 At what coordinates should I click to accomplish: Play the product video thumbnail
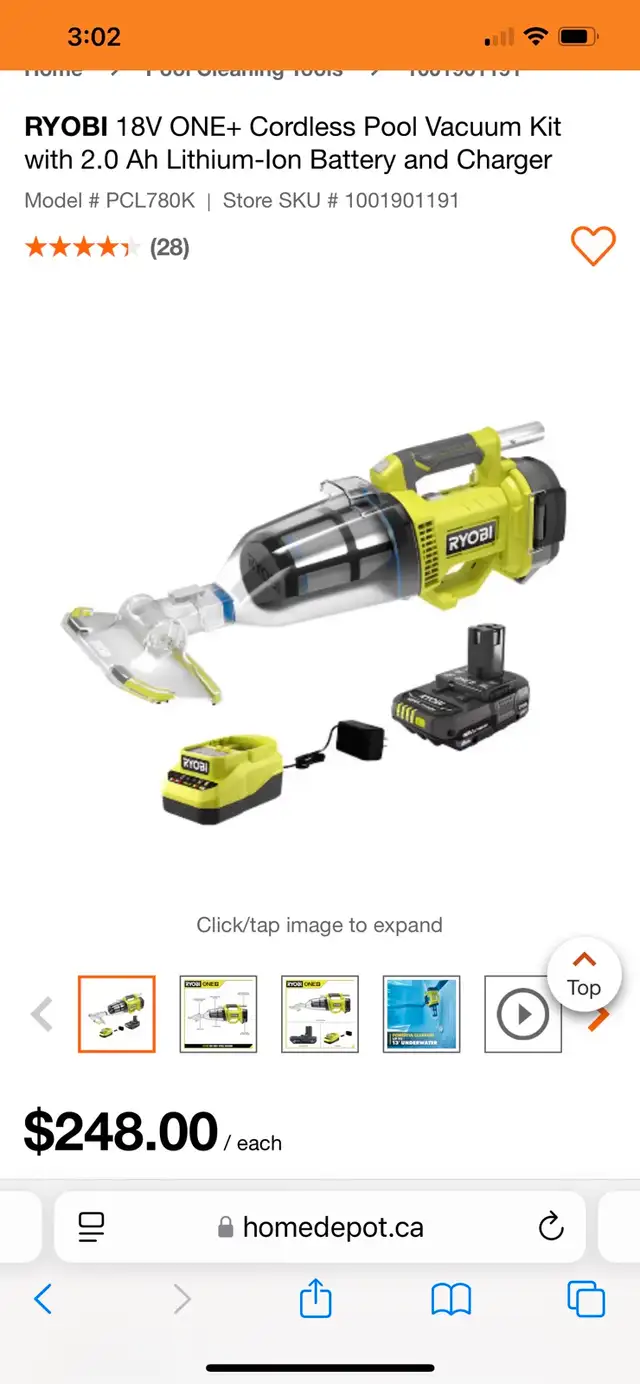pyautogui.click(x=523, y=1014)
